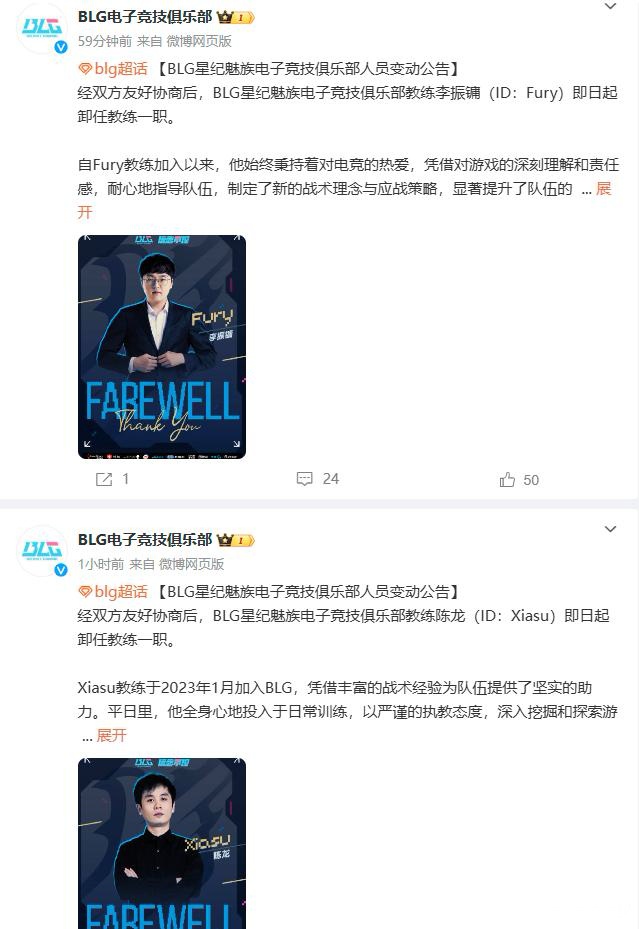Open the Fury farewell image
The image size is (639, 929).
click(162, 347)
